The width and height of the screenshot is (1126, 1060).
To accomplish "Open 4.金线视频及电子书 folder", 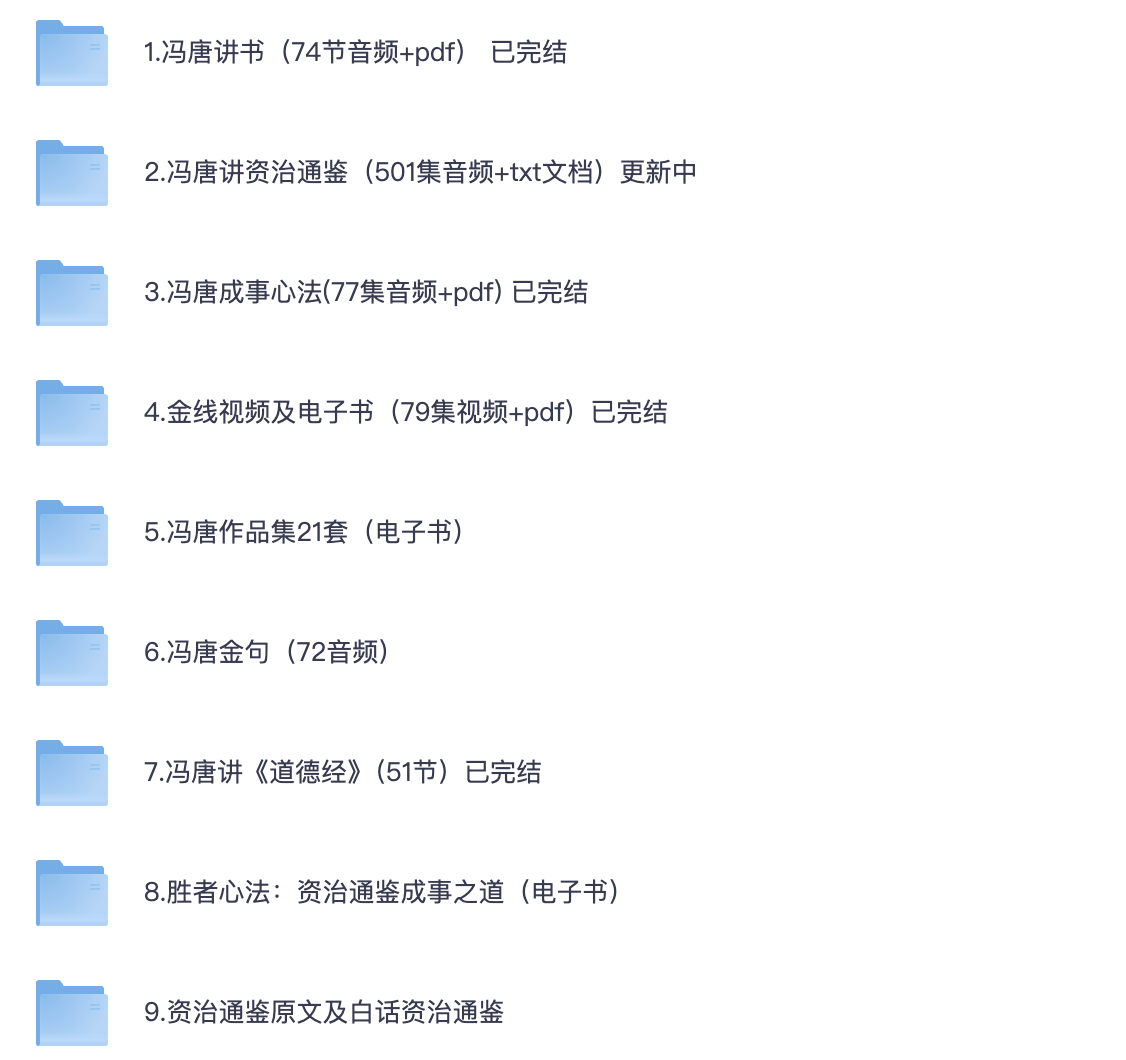I will [405, 412].
